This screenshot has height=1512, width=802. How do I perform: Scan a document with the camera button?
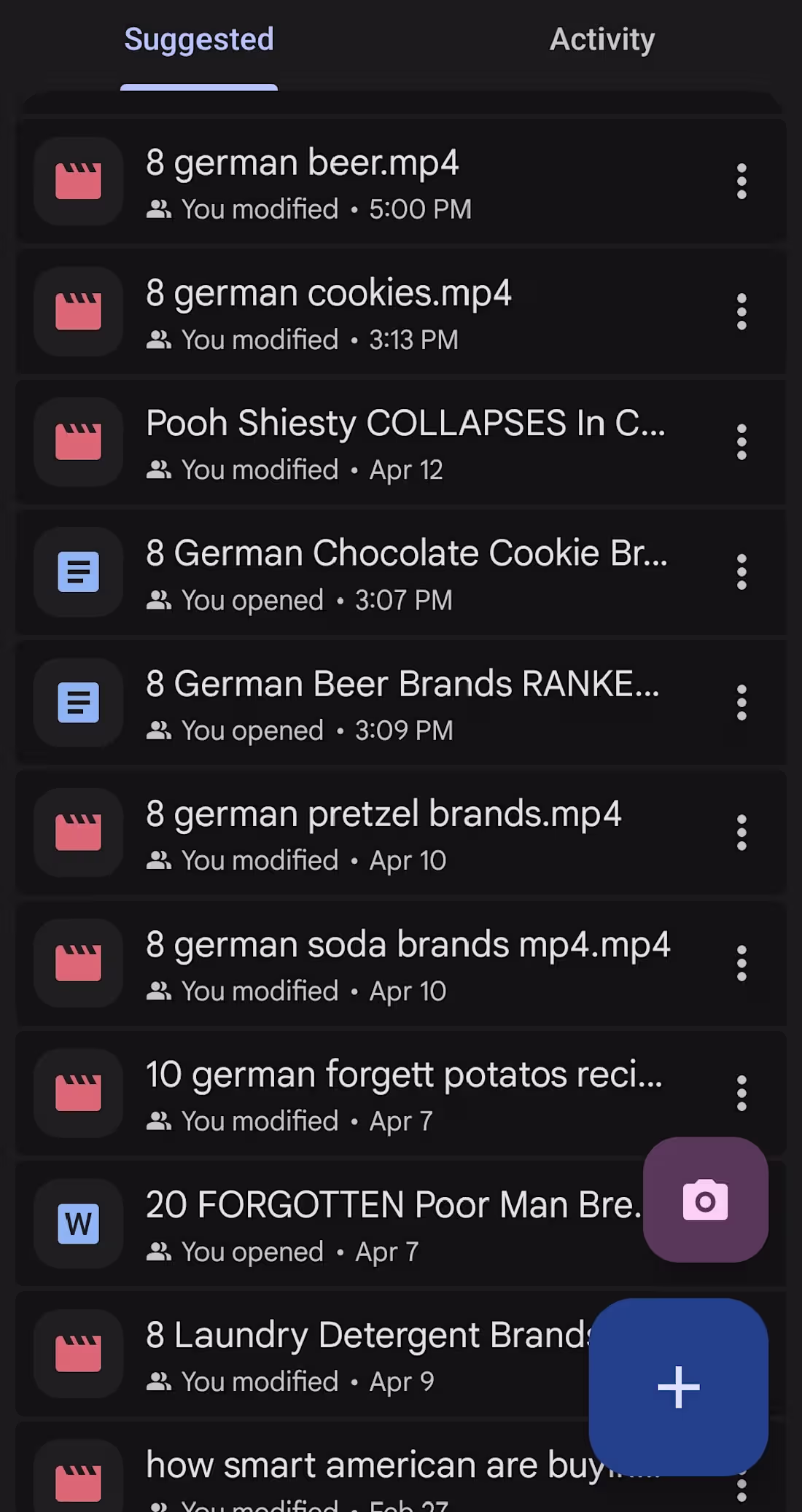(x=705, y=1200)
